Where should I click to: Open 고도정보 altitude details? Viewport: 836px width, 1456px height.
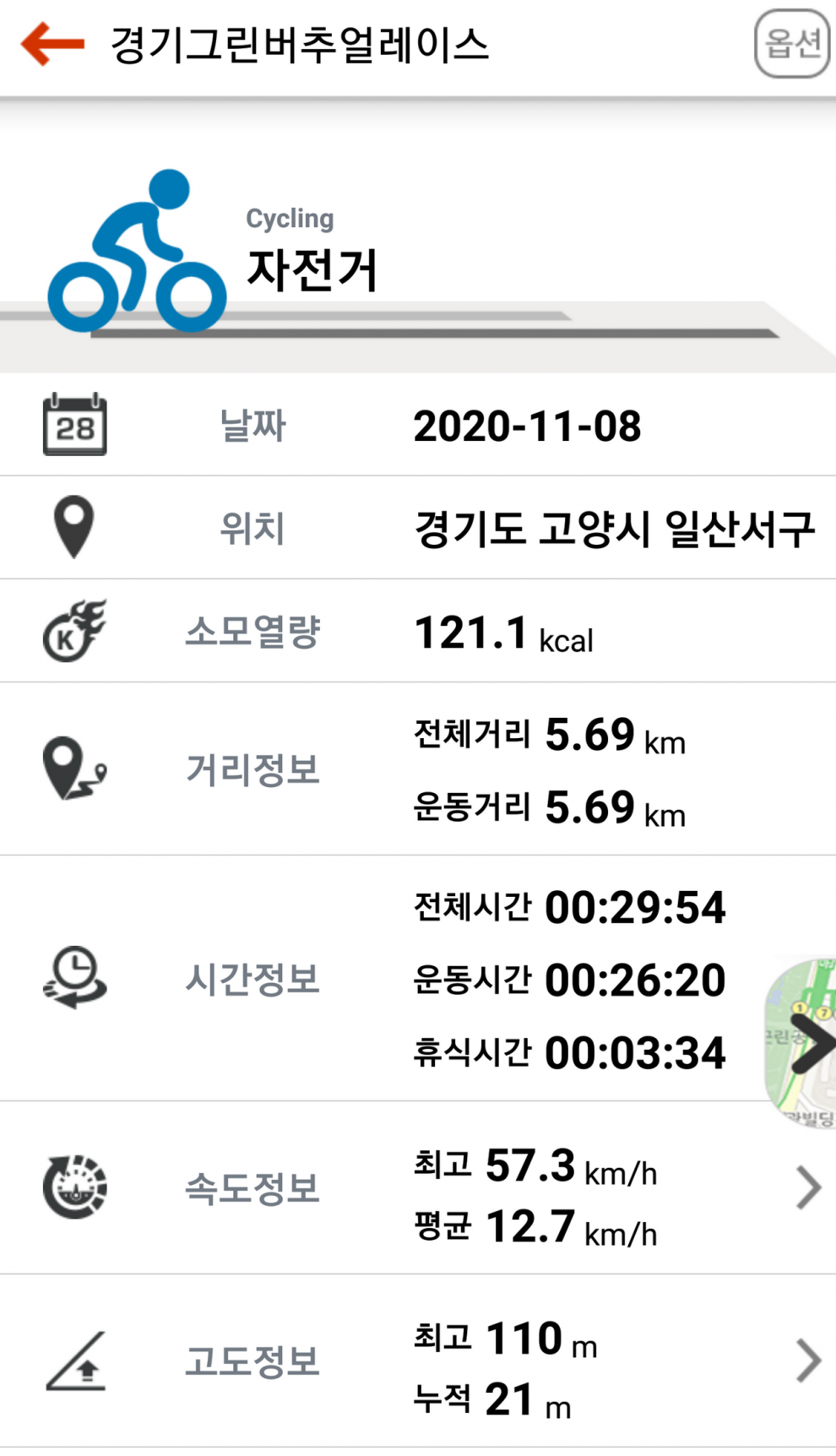point(807,1361)
